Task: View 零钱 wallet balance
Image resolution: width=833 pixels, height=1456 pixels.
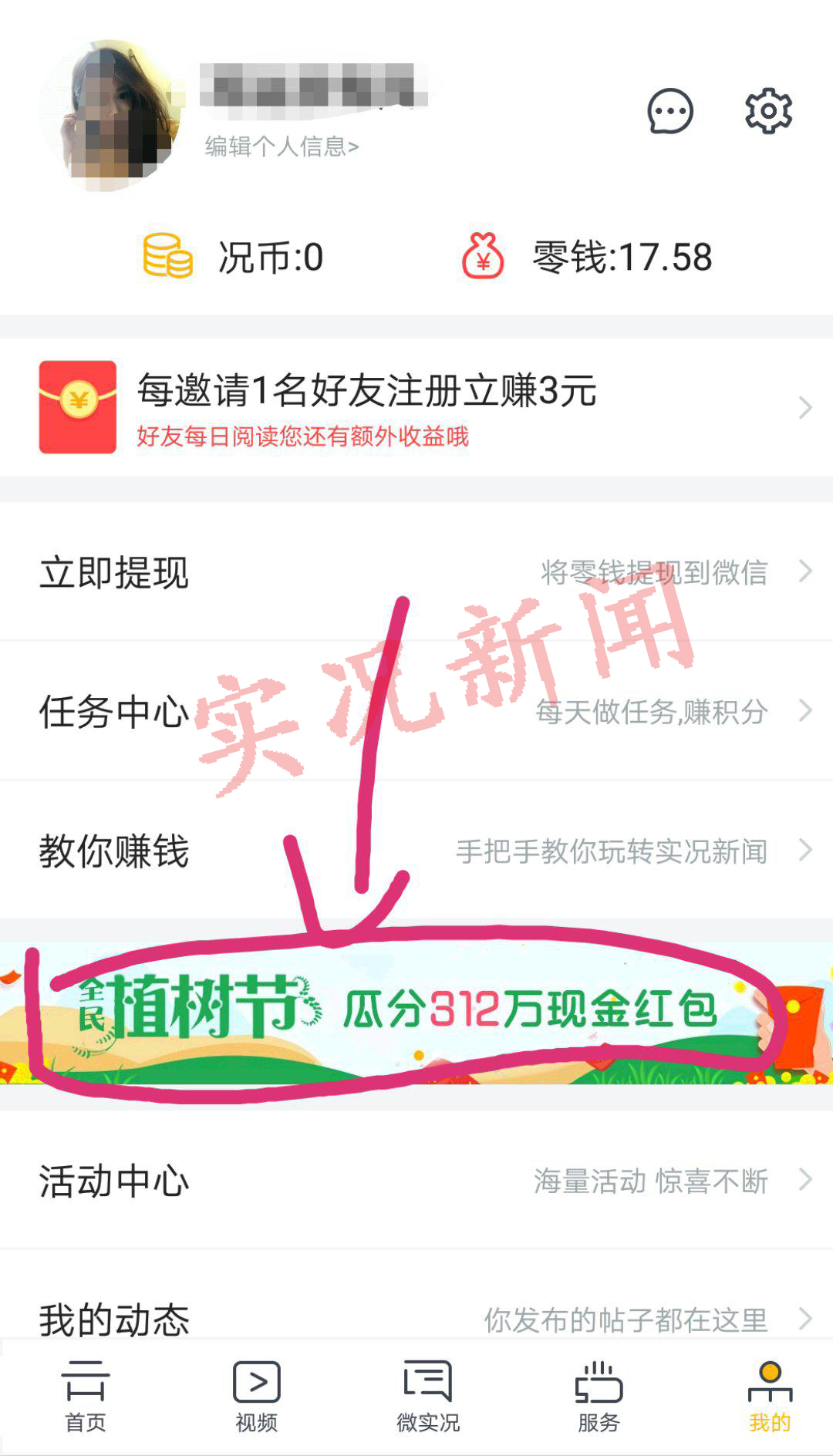Action: tap(586, 257)
